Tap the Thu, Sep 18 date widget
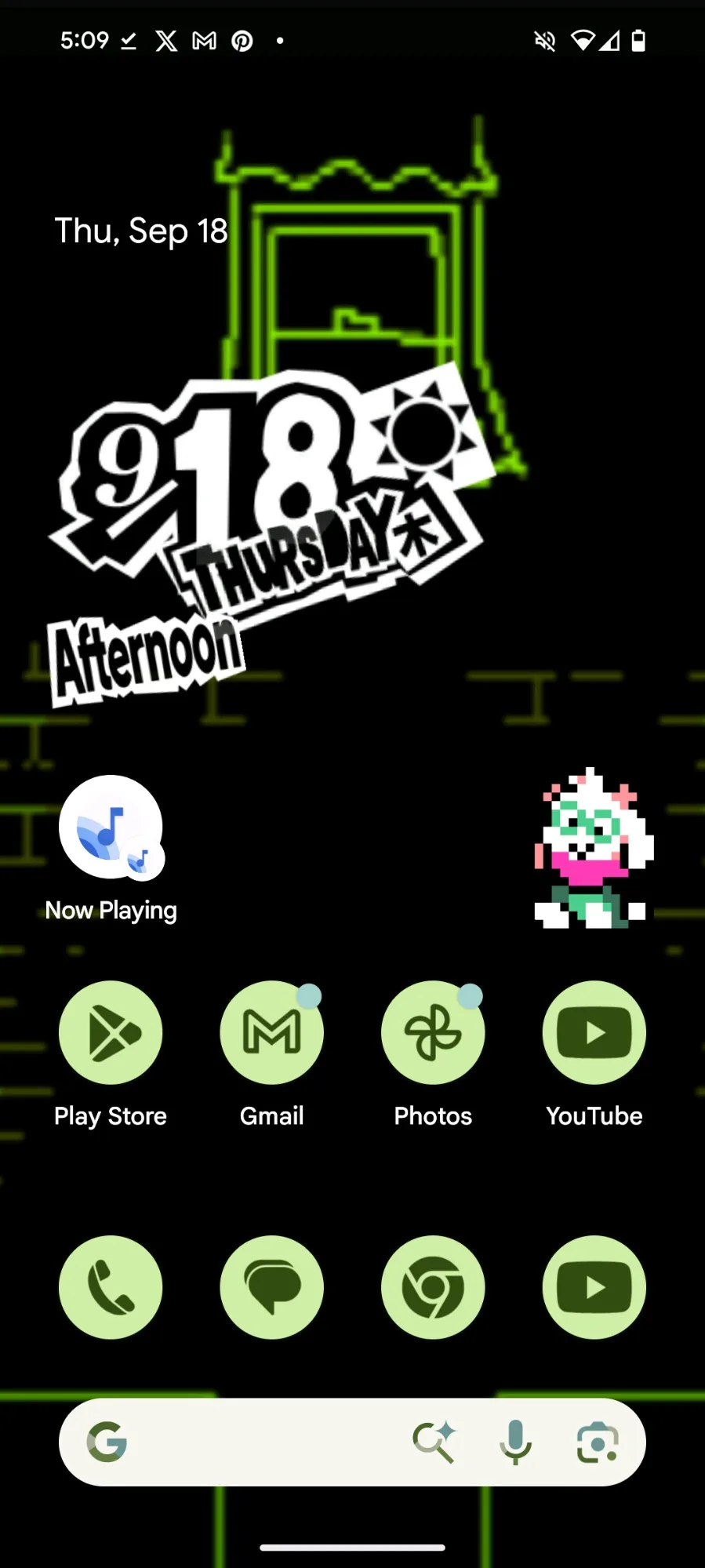The height and width of the screenshot is (1568, 705). [x=141, y=231]
